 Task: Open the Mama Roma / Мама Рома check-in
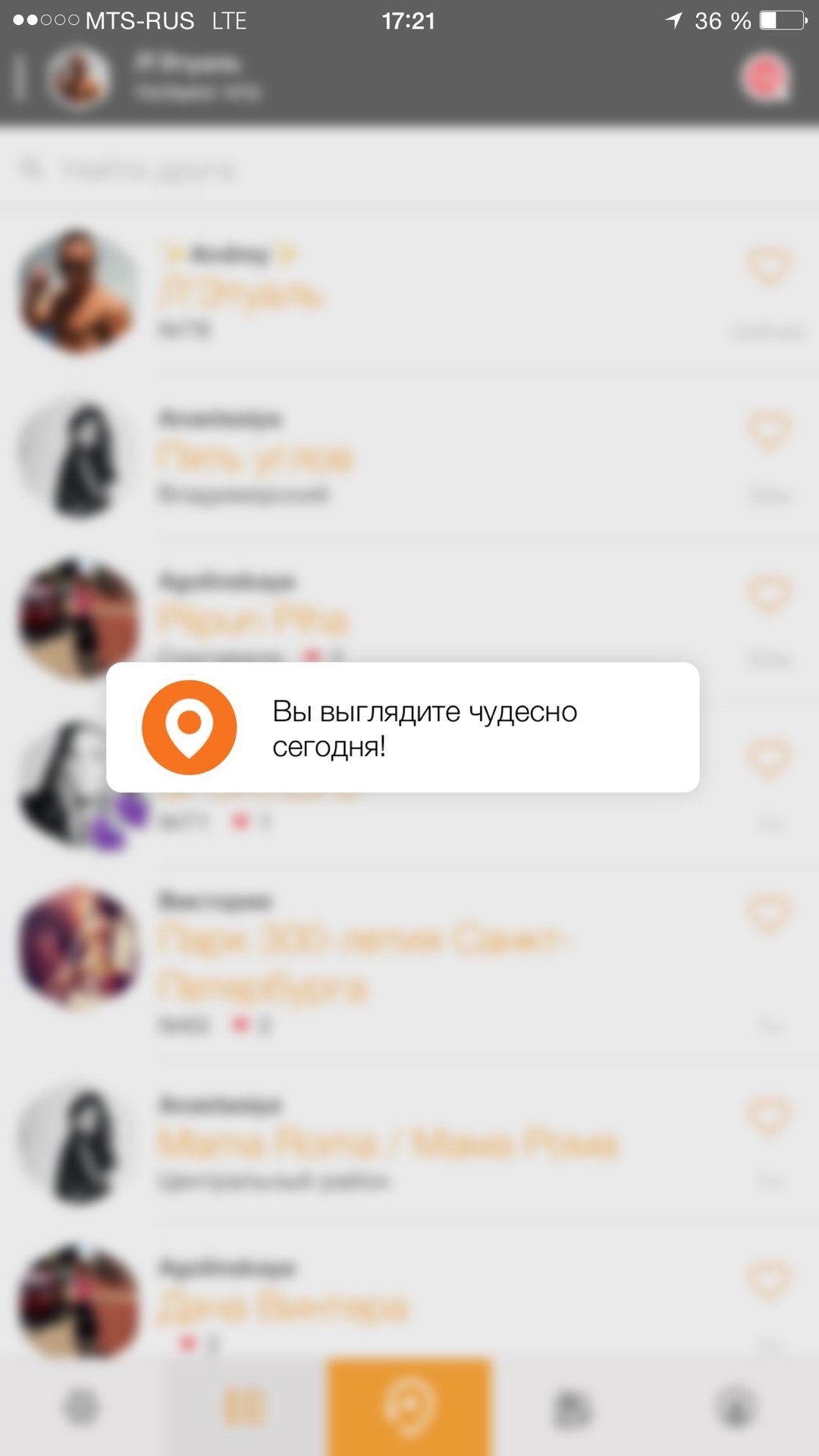pos(388,1144)
